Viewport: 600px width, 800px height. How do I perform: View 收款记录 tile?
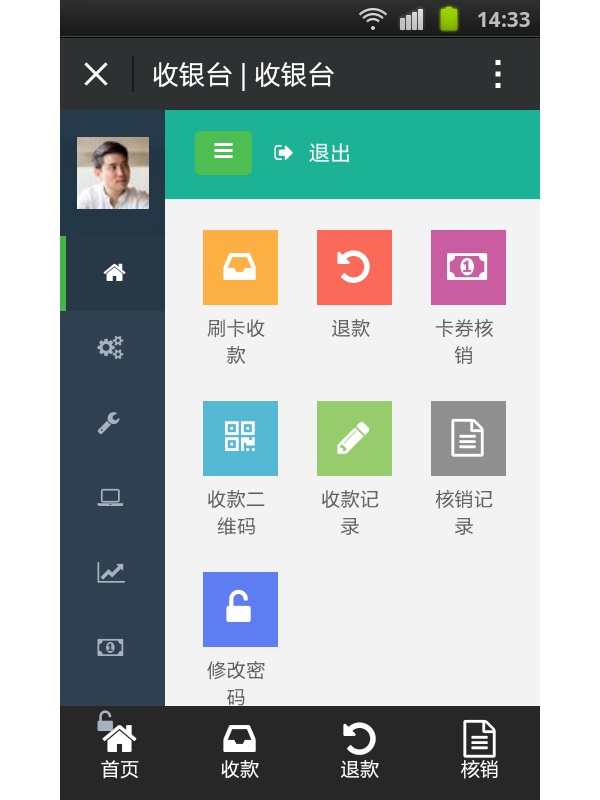354,439
